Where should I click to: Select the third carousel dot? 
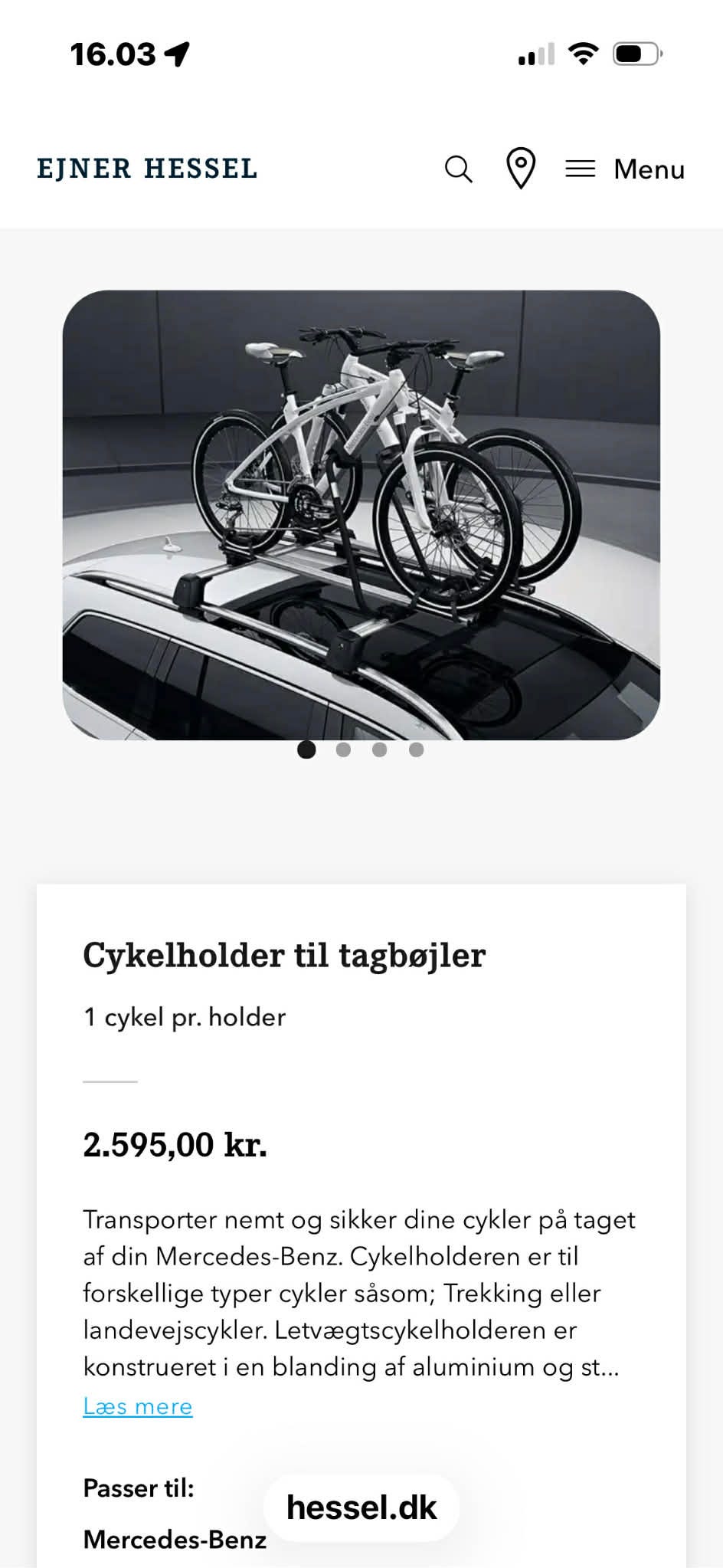click(380, 750)
